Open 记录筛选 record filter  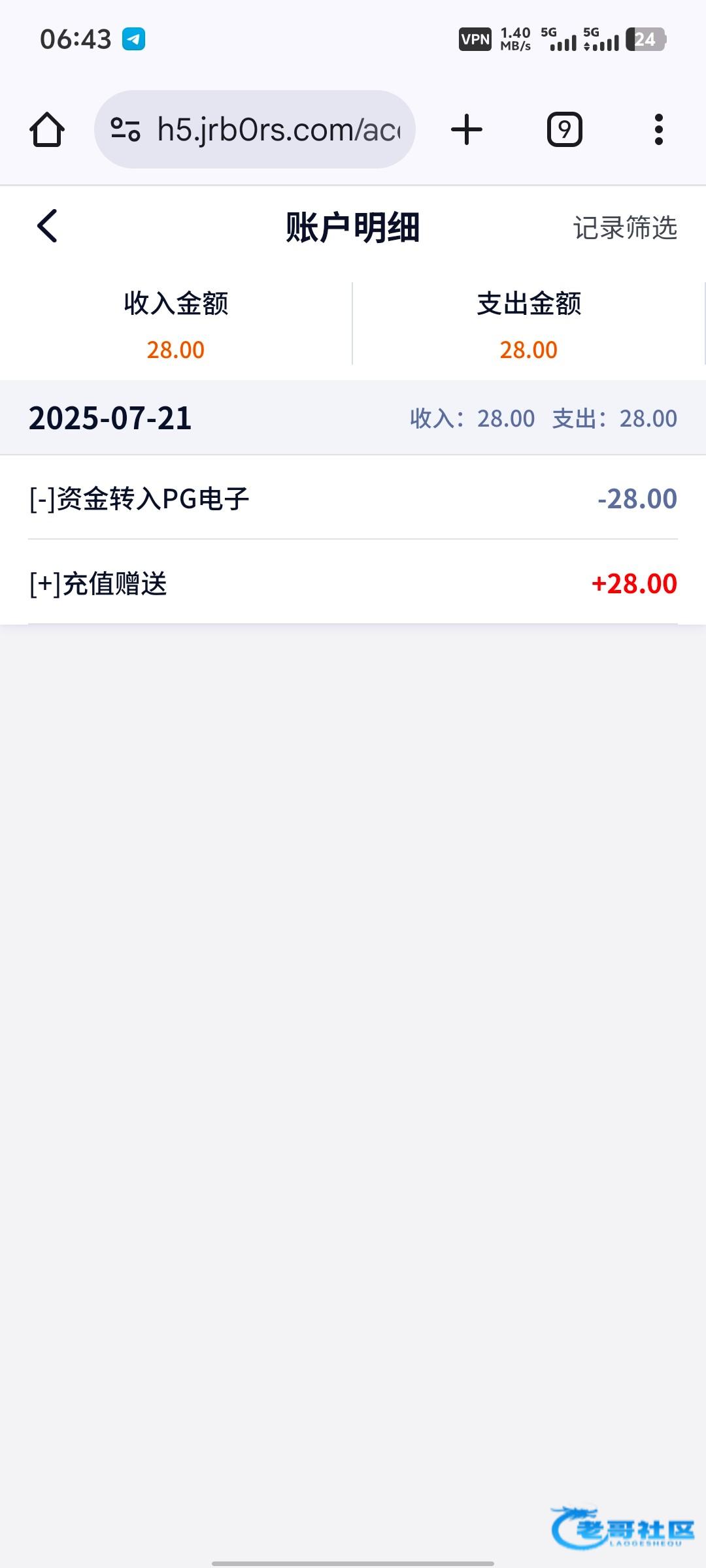[625, 228]
